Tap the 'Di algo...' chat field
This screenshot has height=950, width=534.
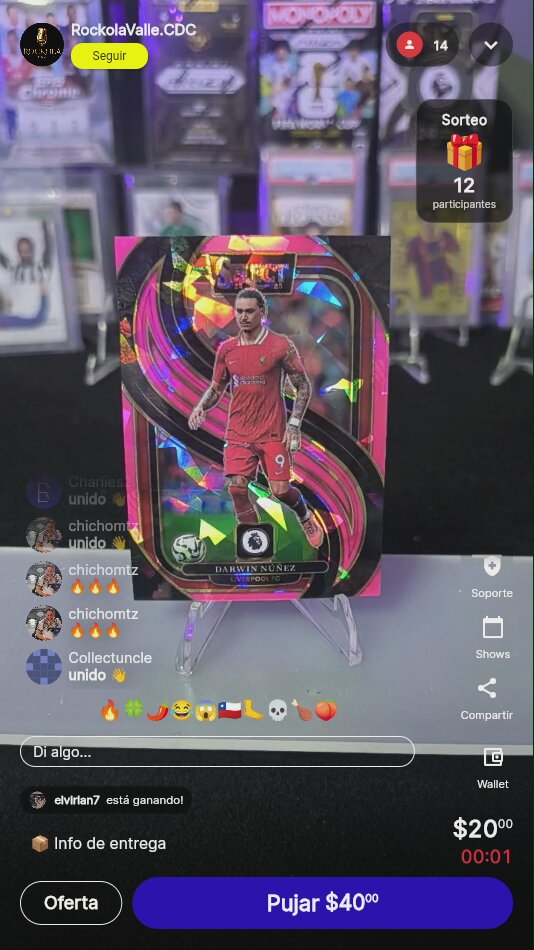[x=217, y=752]
